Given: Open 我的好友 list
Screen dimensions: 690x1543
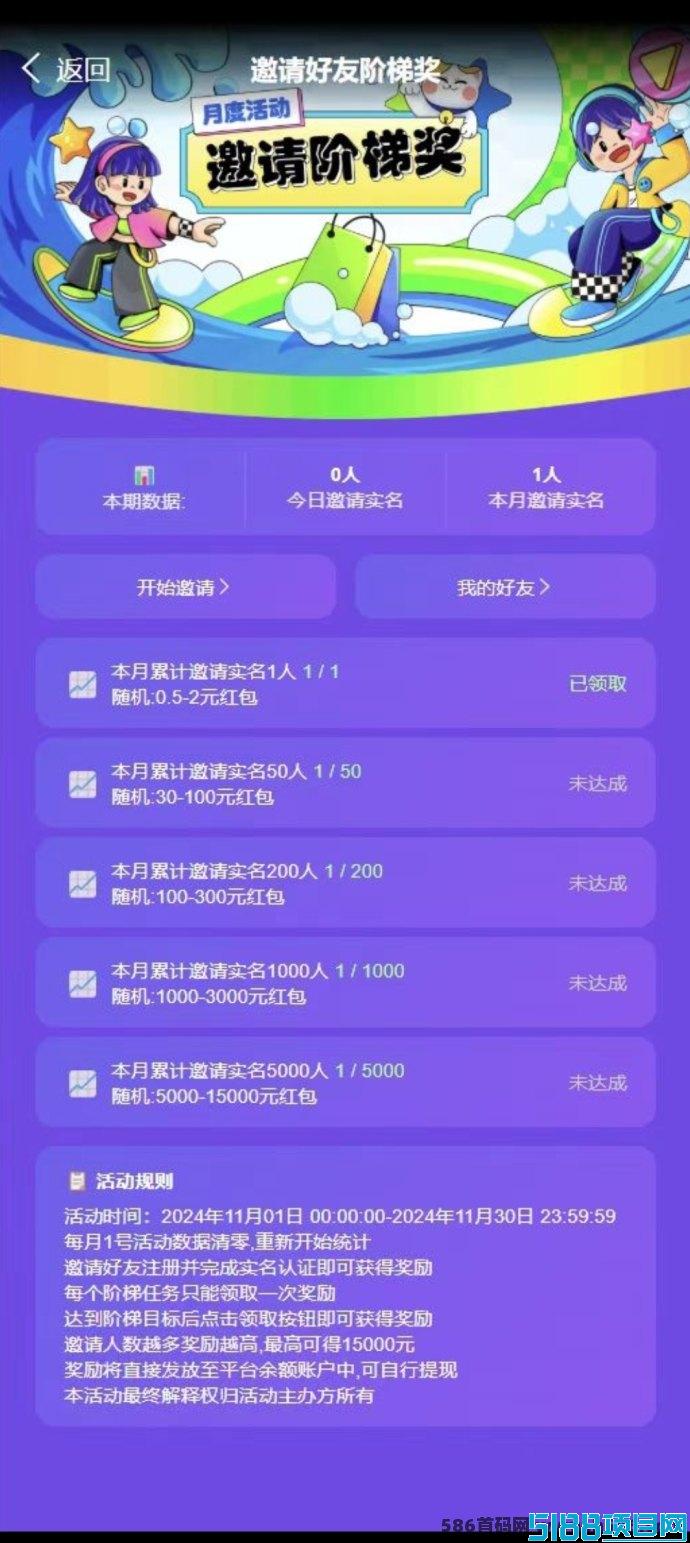Looking at the screenshot, I should tap(505, 587).
